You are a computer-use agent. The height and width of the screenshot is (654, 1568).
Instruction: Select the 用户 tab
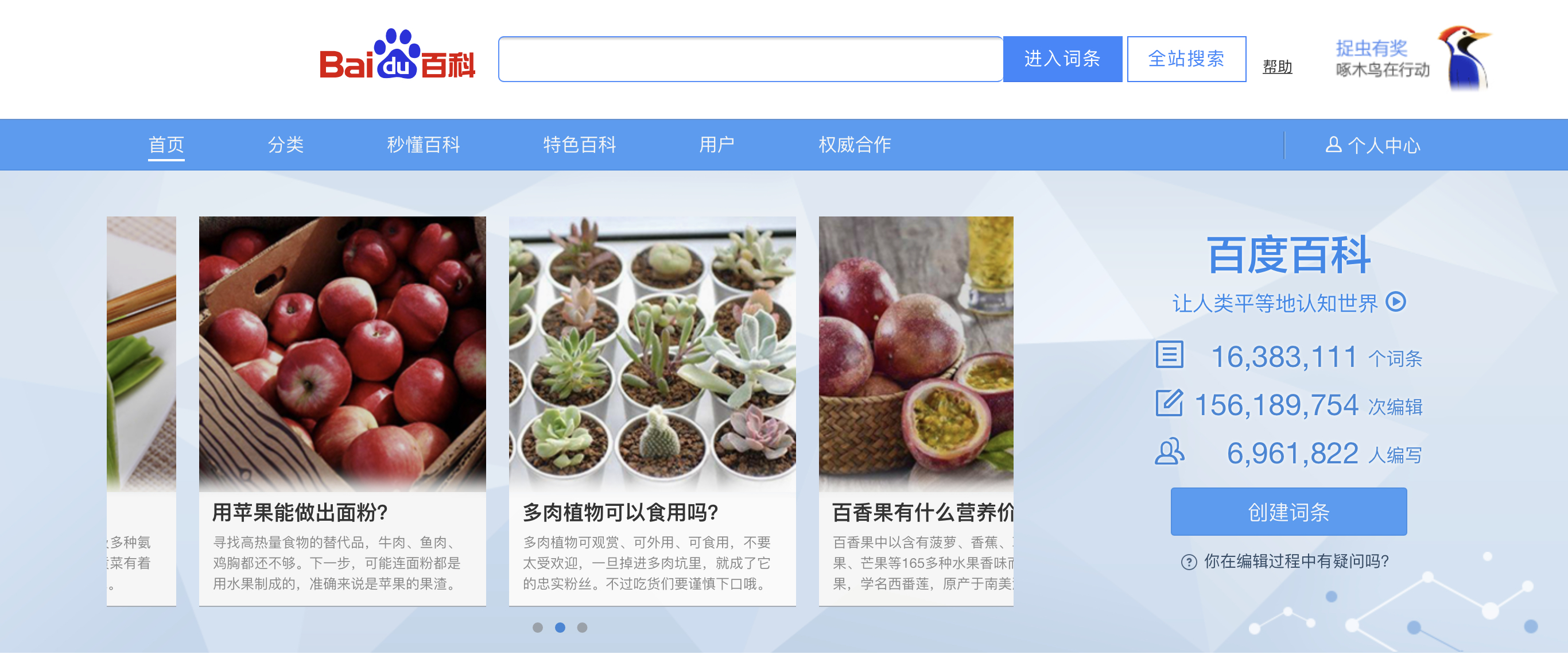click(716, 145)
